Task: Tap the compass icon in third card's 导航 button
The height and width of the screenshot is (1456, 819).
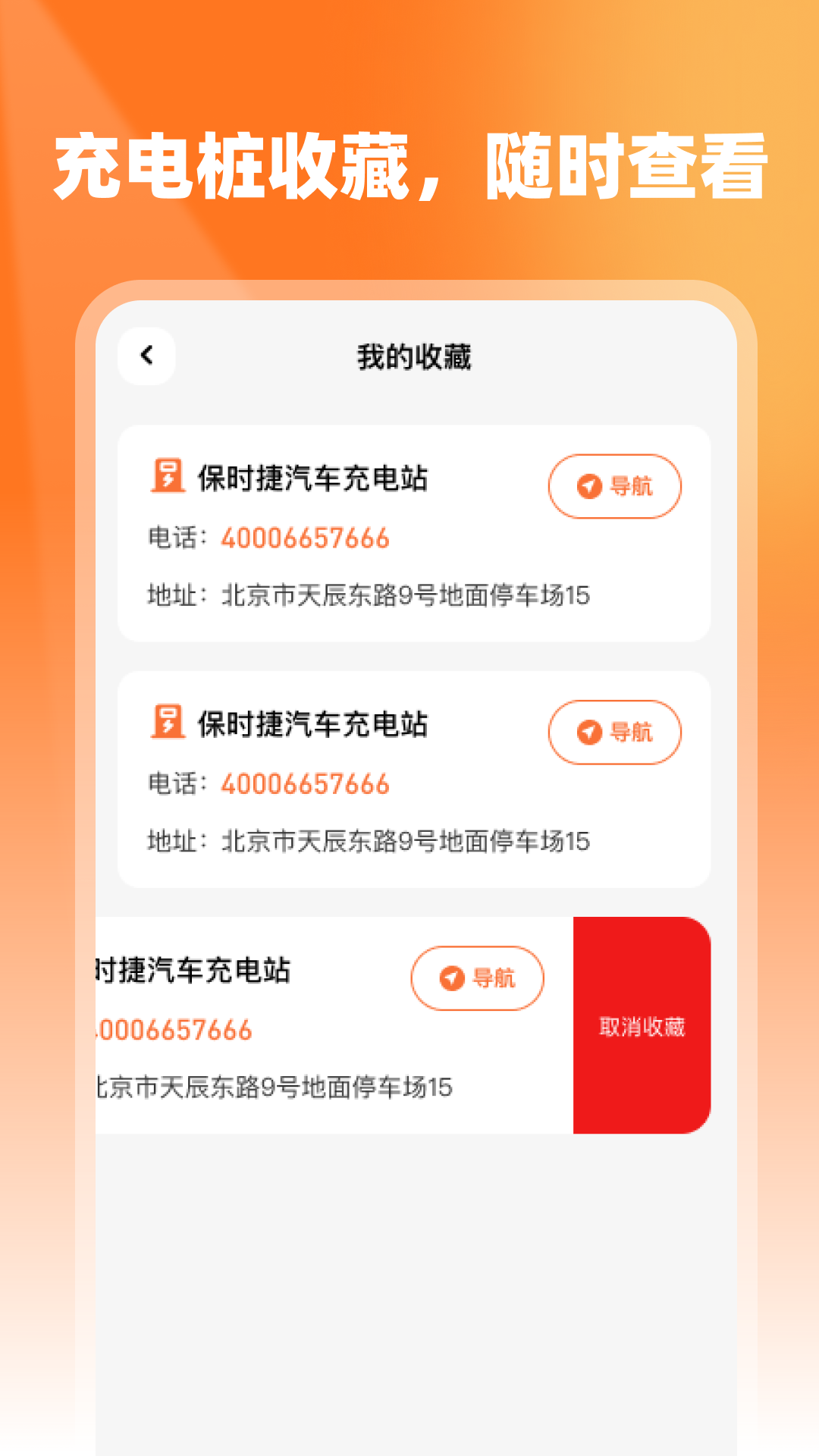Action: tap(453, 978)
